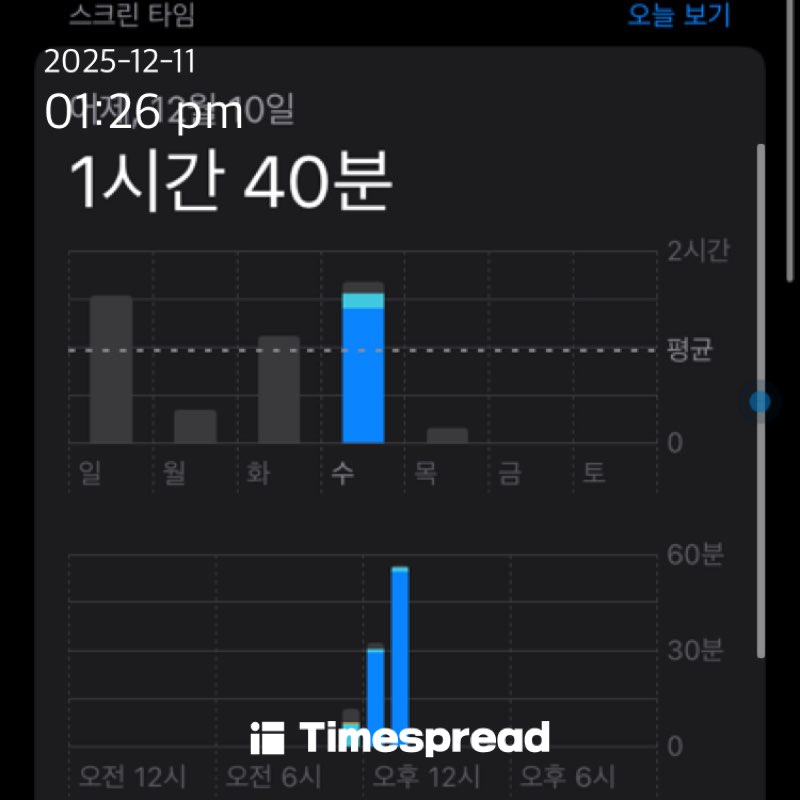Open the 오늘 보기 link

679,15
